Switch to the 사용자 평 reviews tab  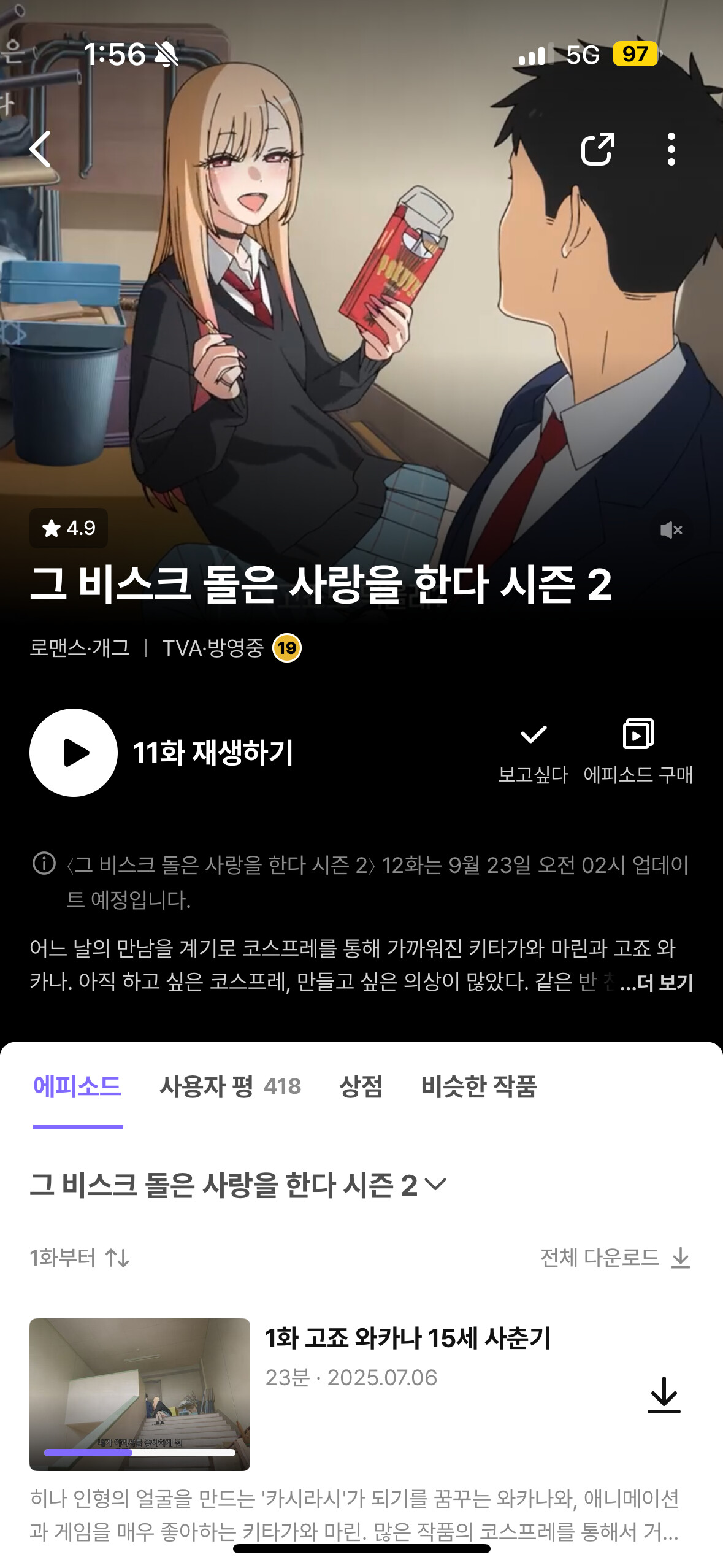pyautogui.click(x=230, y=1086)
